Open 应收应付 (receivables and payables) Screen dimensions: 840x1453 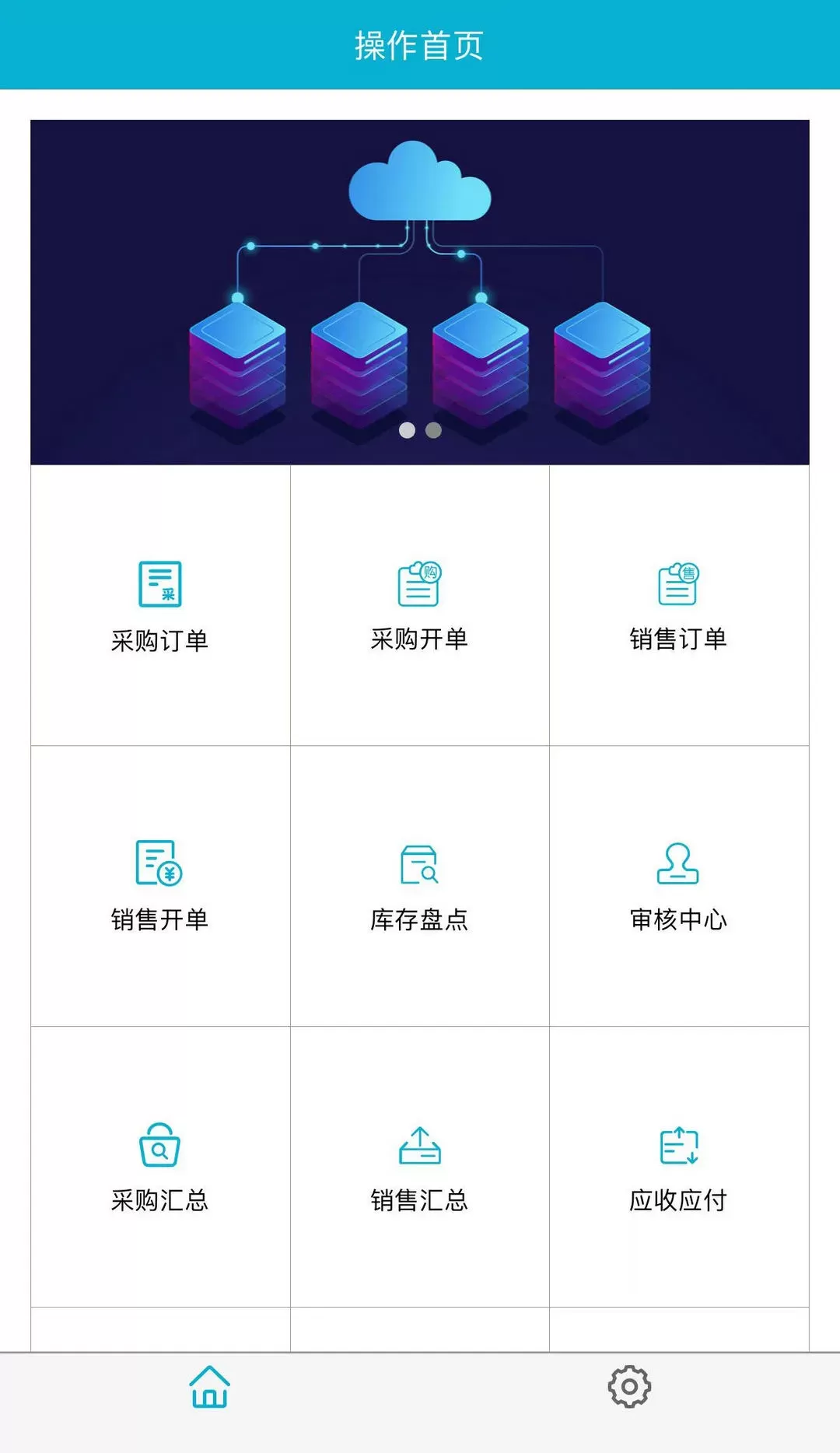pyautogui.click(x=678, y=1165)
